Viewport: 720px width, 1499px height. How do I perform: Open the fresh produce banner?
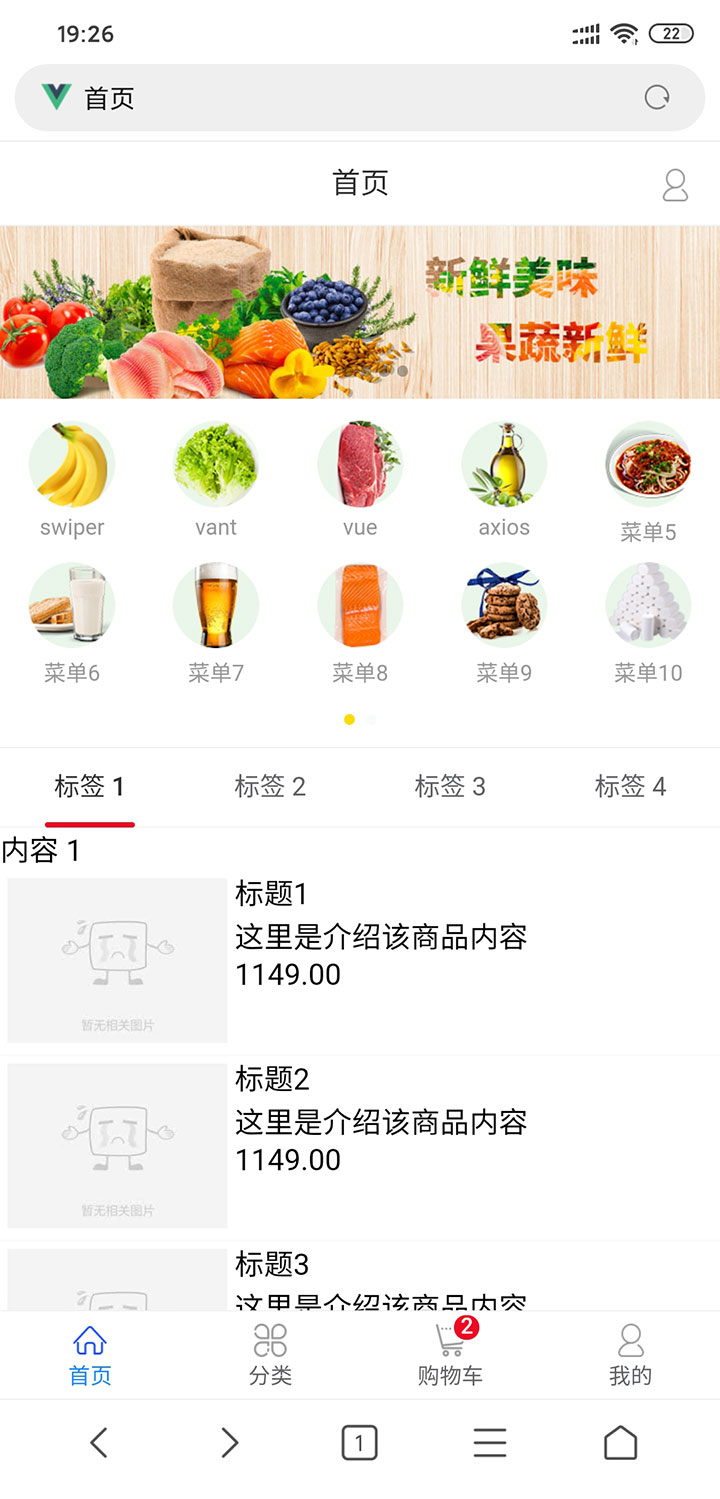click(x=360, y=312)
